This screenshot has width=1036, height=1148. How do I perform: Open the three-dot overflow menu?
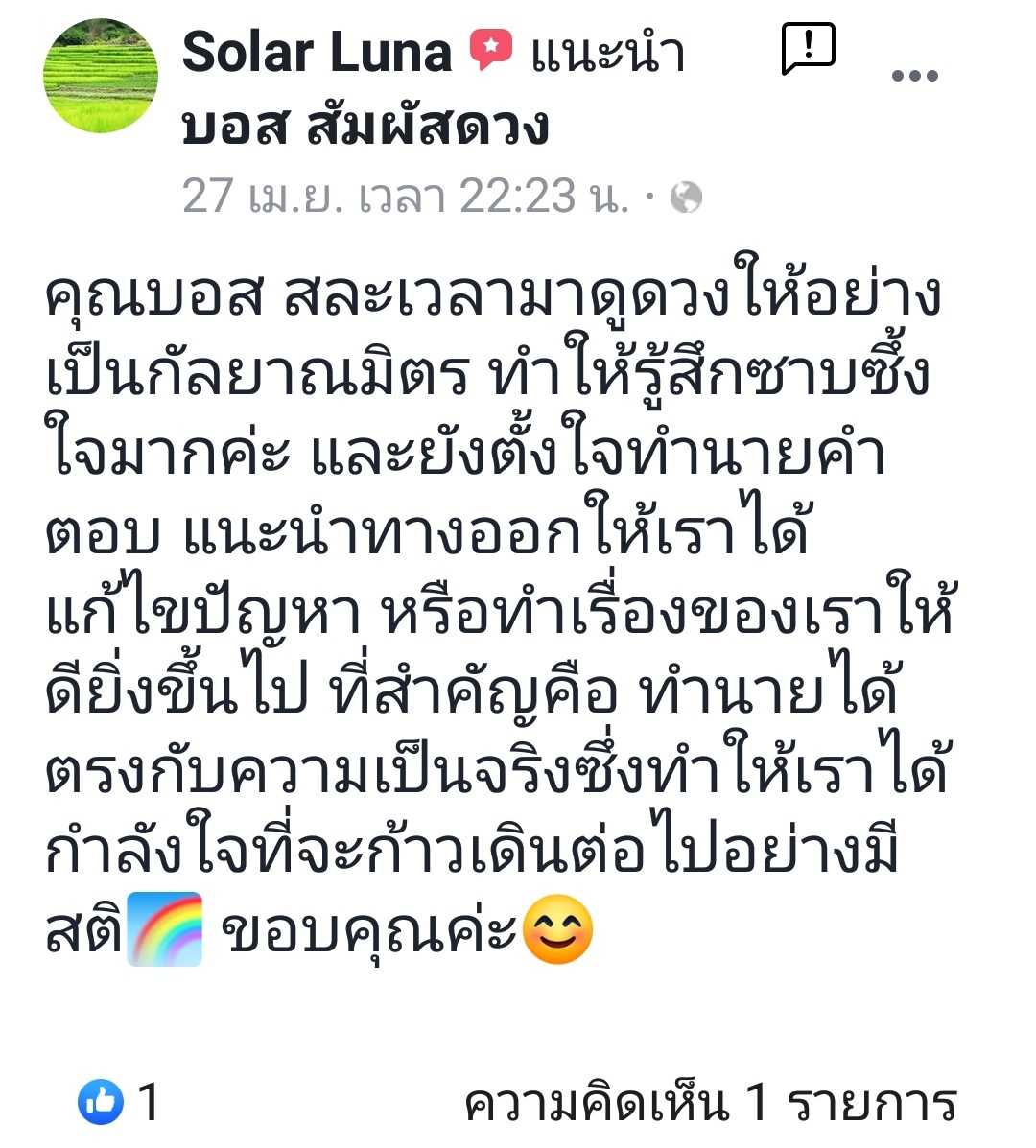pos(914,76)
